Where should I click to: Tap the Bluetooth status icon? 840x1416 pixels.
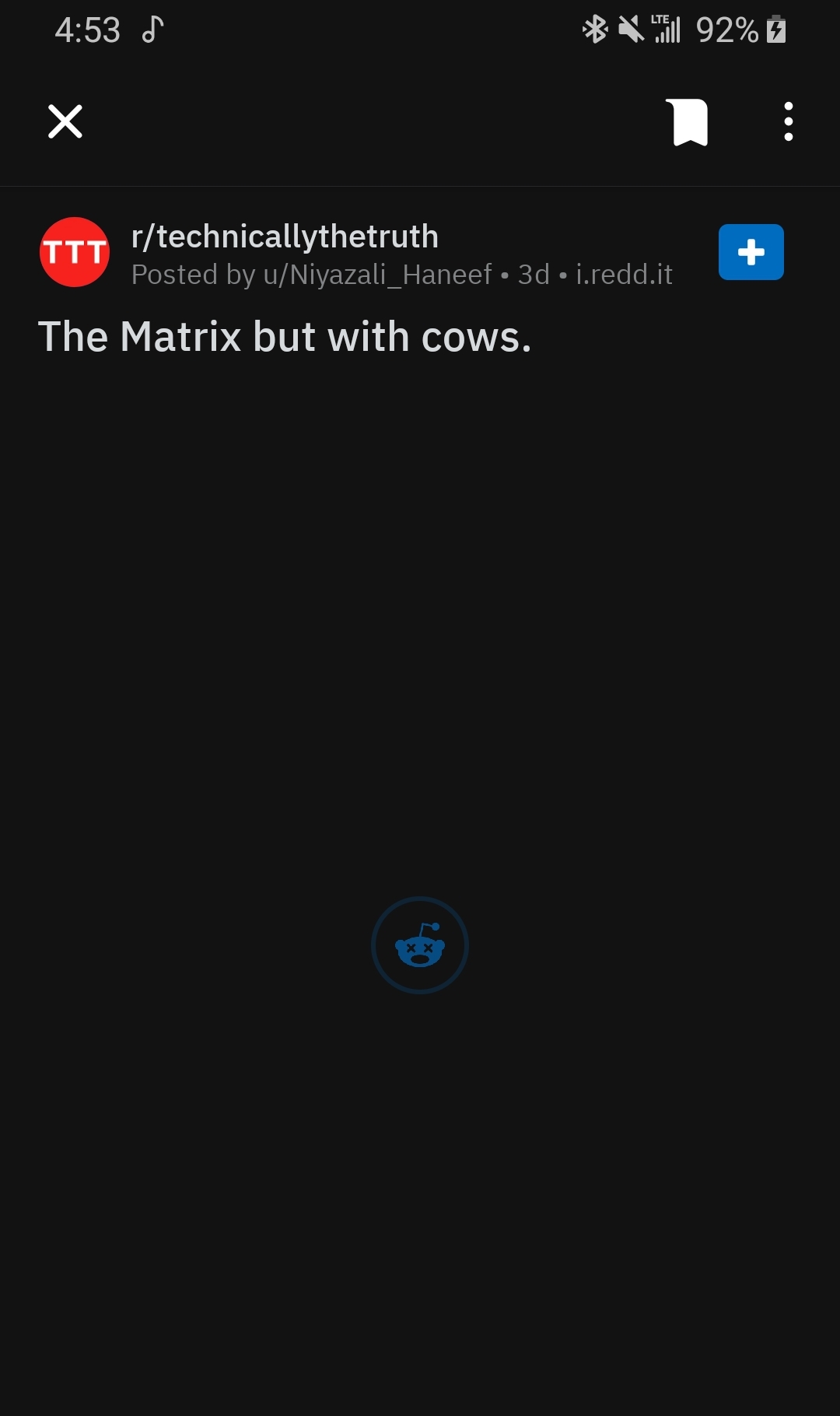(594, 29)
